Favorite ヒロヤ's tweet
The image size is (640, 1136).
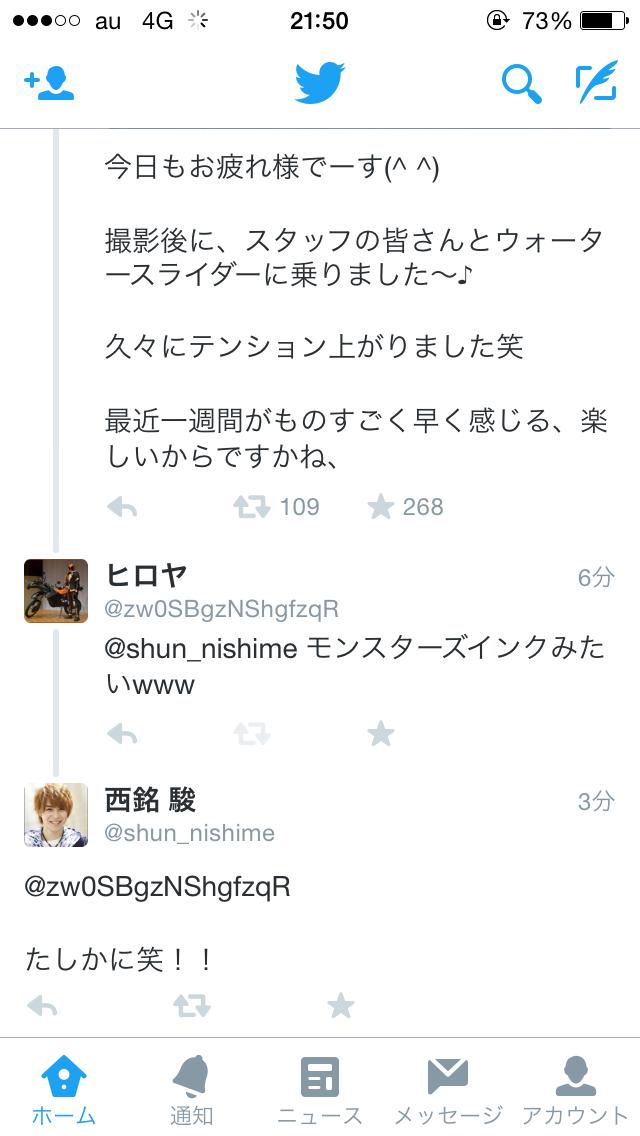click(381, 735)
